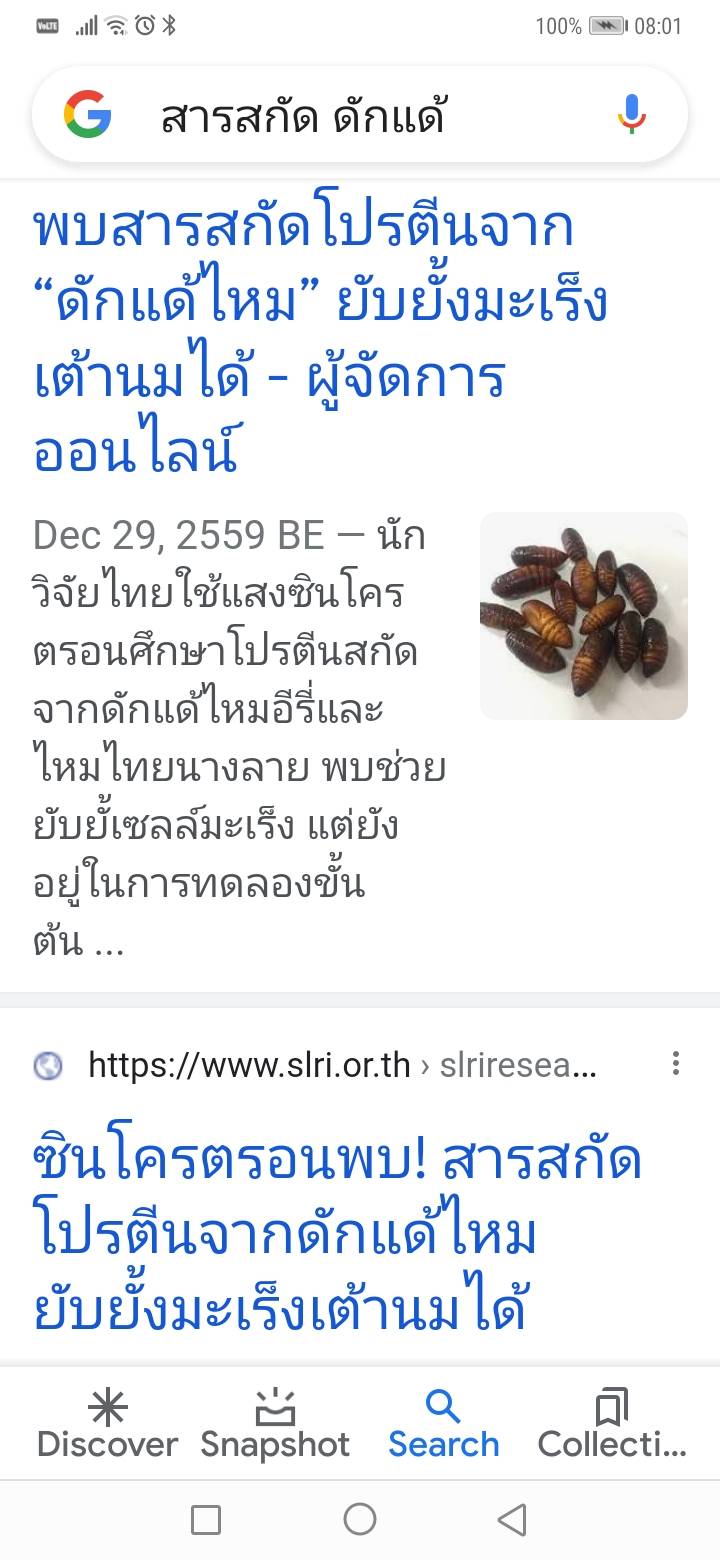Open recent apps with the square button
720x1560 pixels.
(206, 1521)
